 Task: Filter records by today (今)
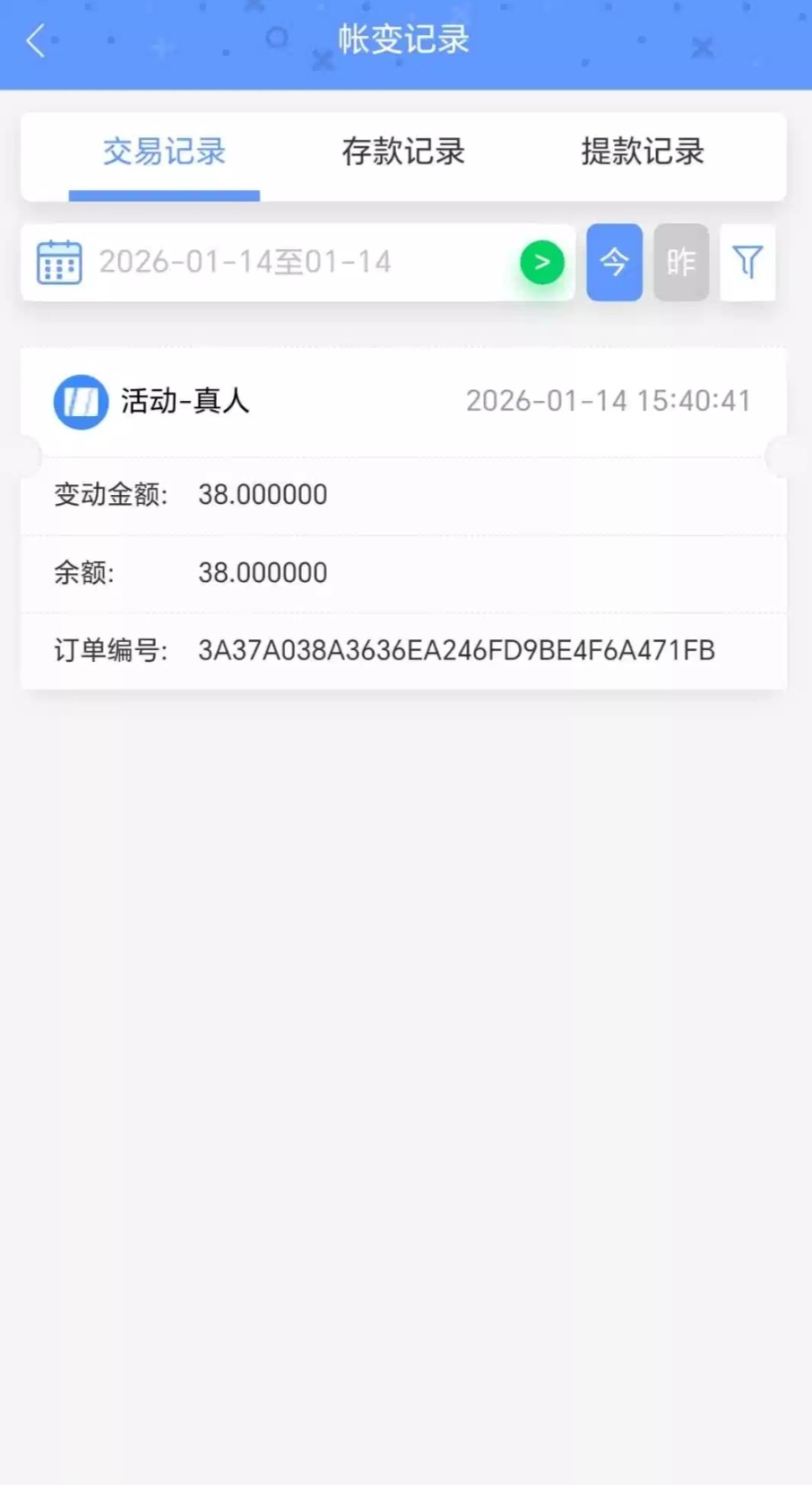614,262
